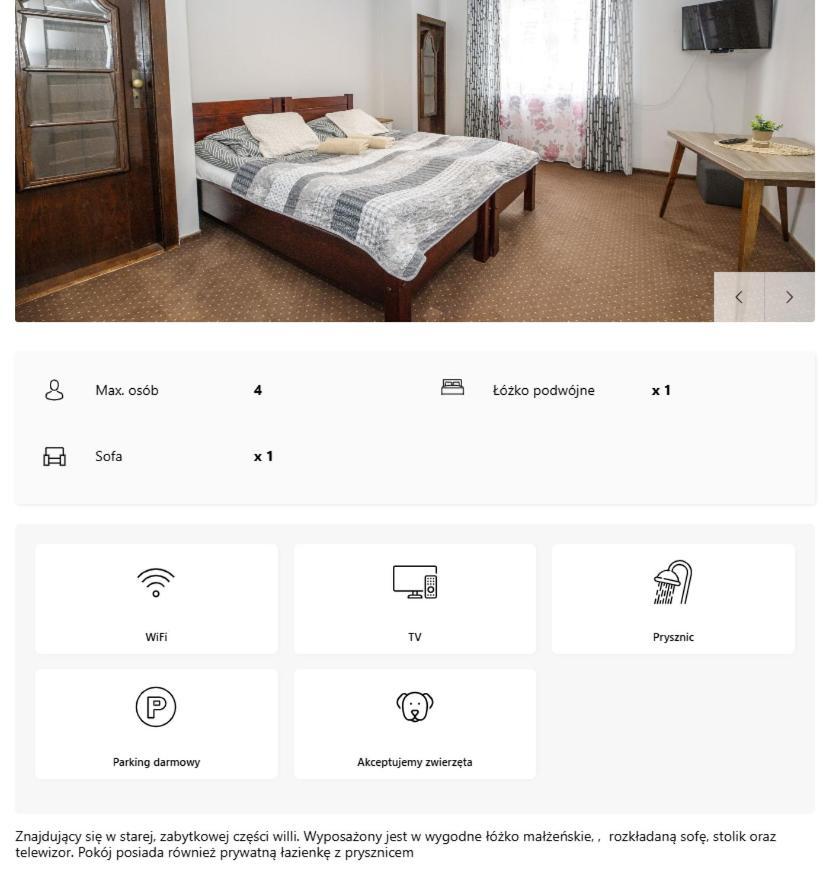This screenshot has height=889, width=823.
Task: Show the previous room photo
Action: pos(739,297)
